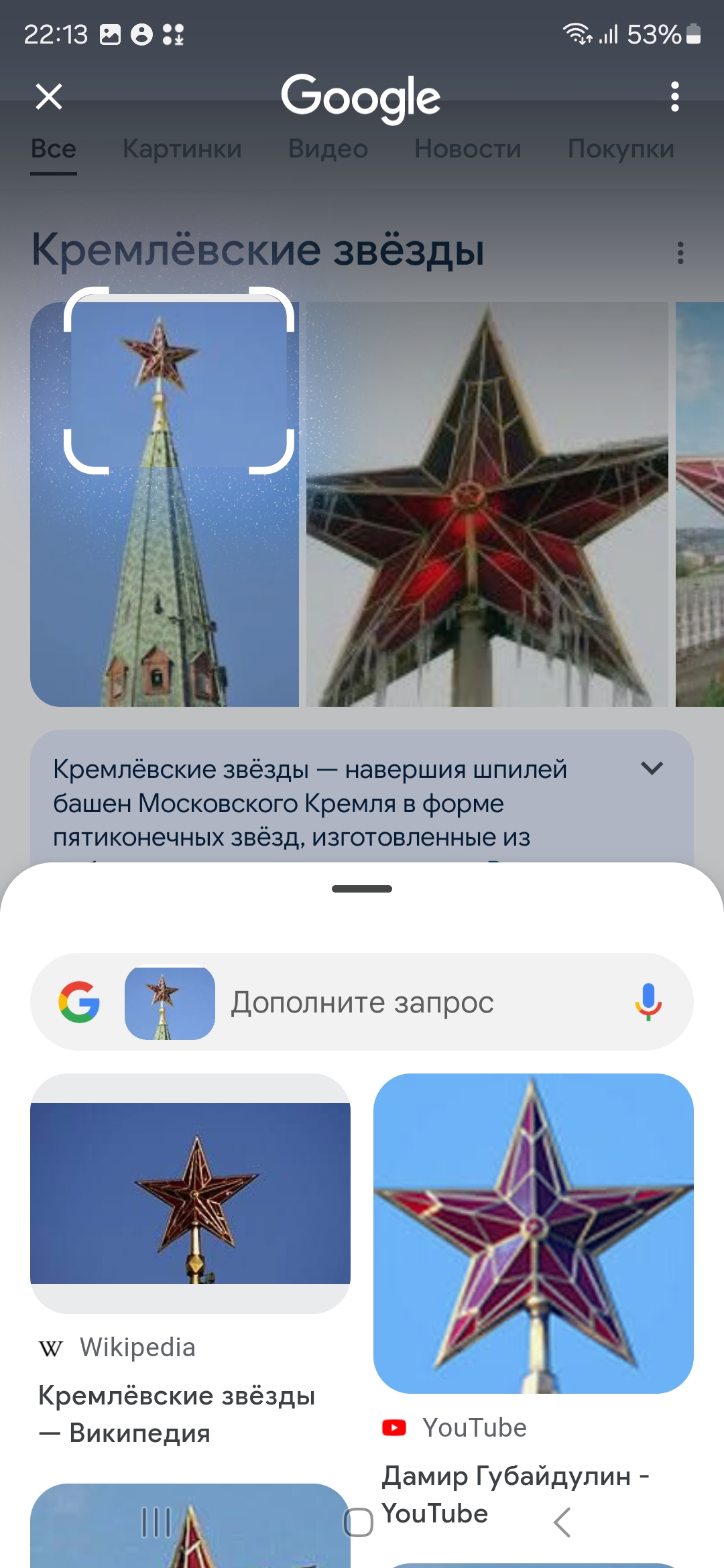Close the Google Lens results
This screenshot has height=1568, width=724.
49,96
